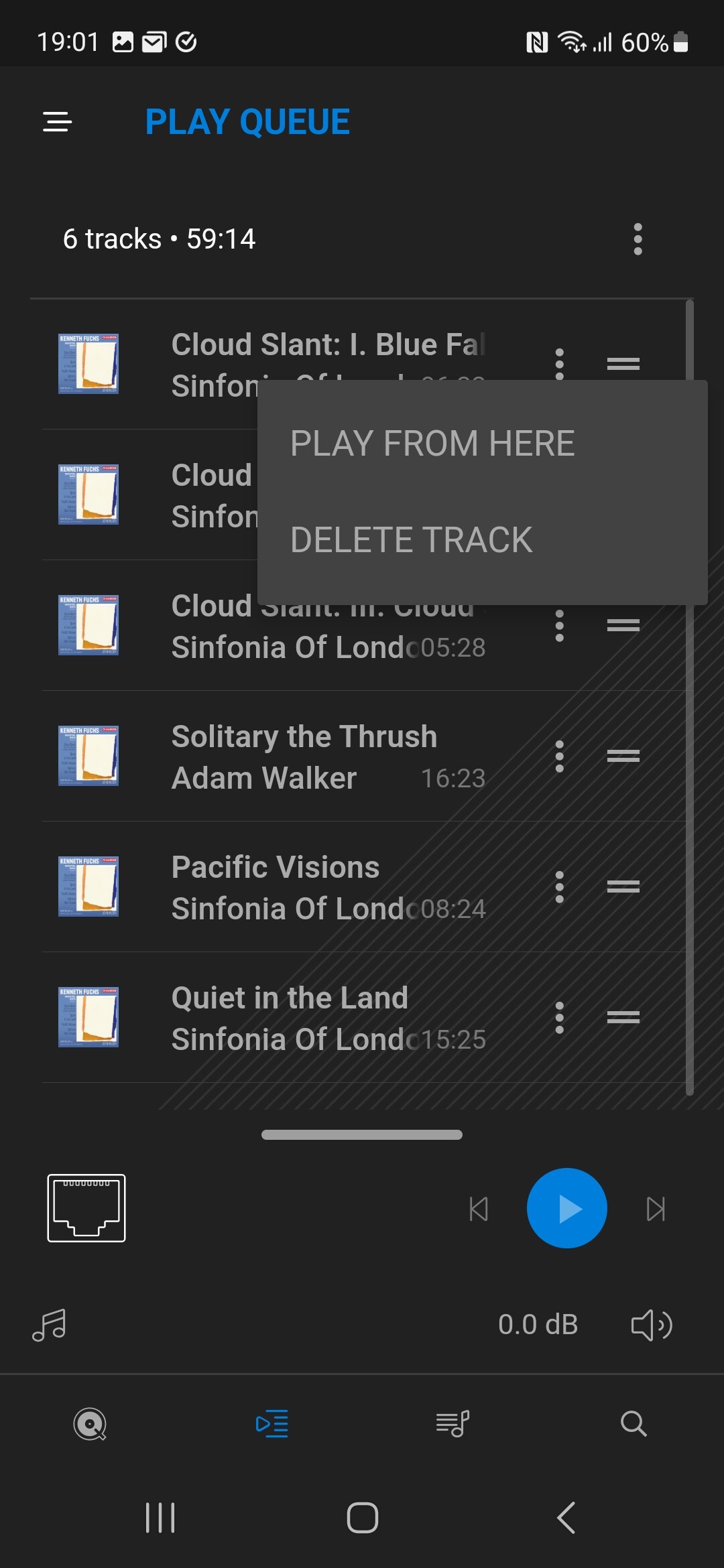724x1568 pixels.
Task: Tap the music note icon
Action: click(x=50, y=1325)
